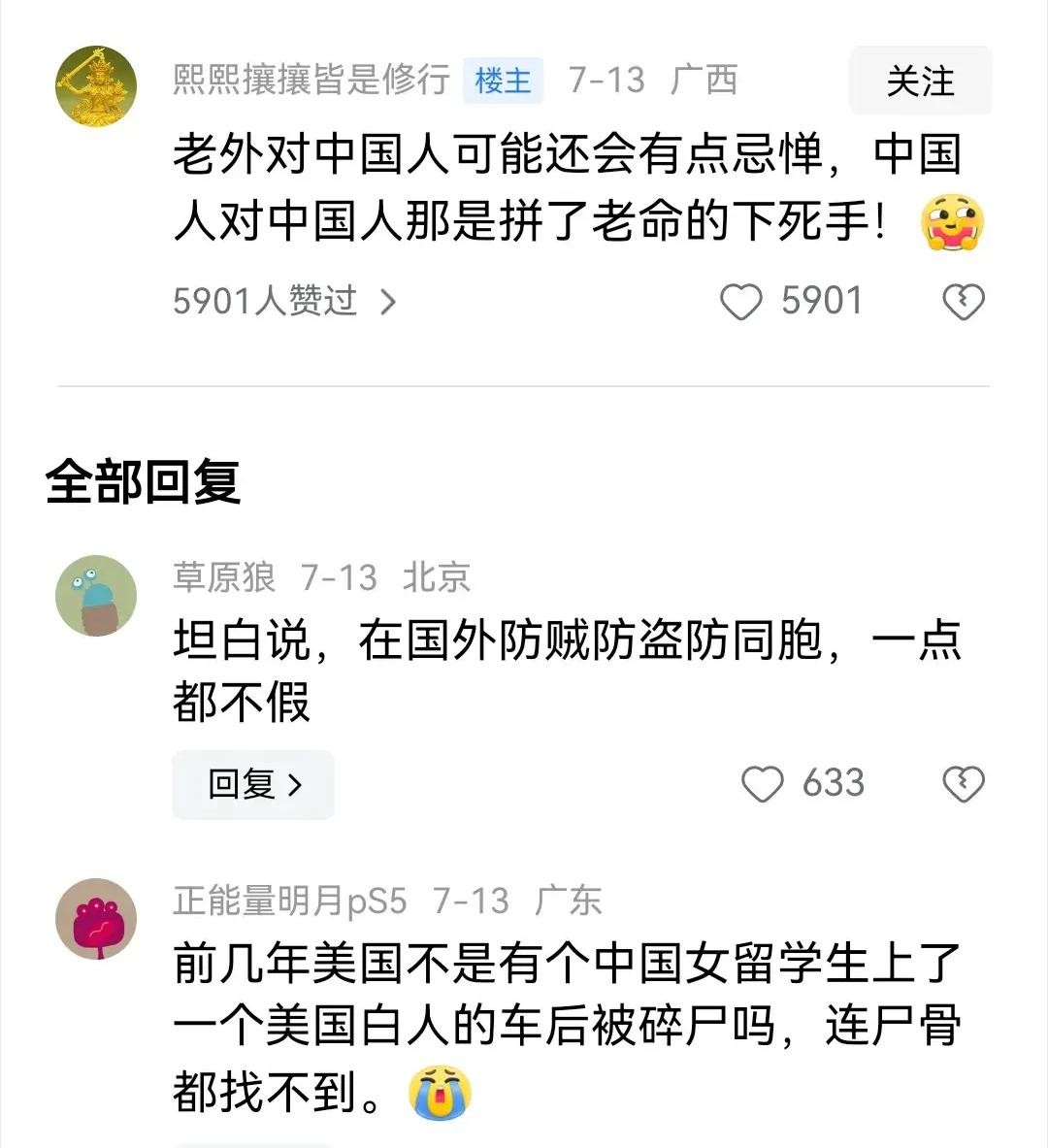
Task: Reply to 草原狼's comment
Action: coord(253,784)
